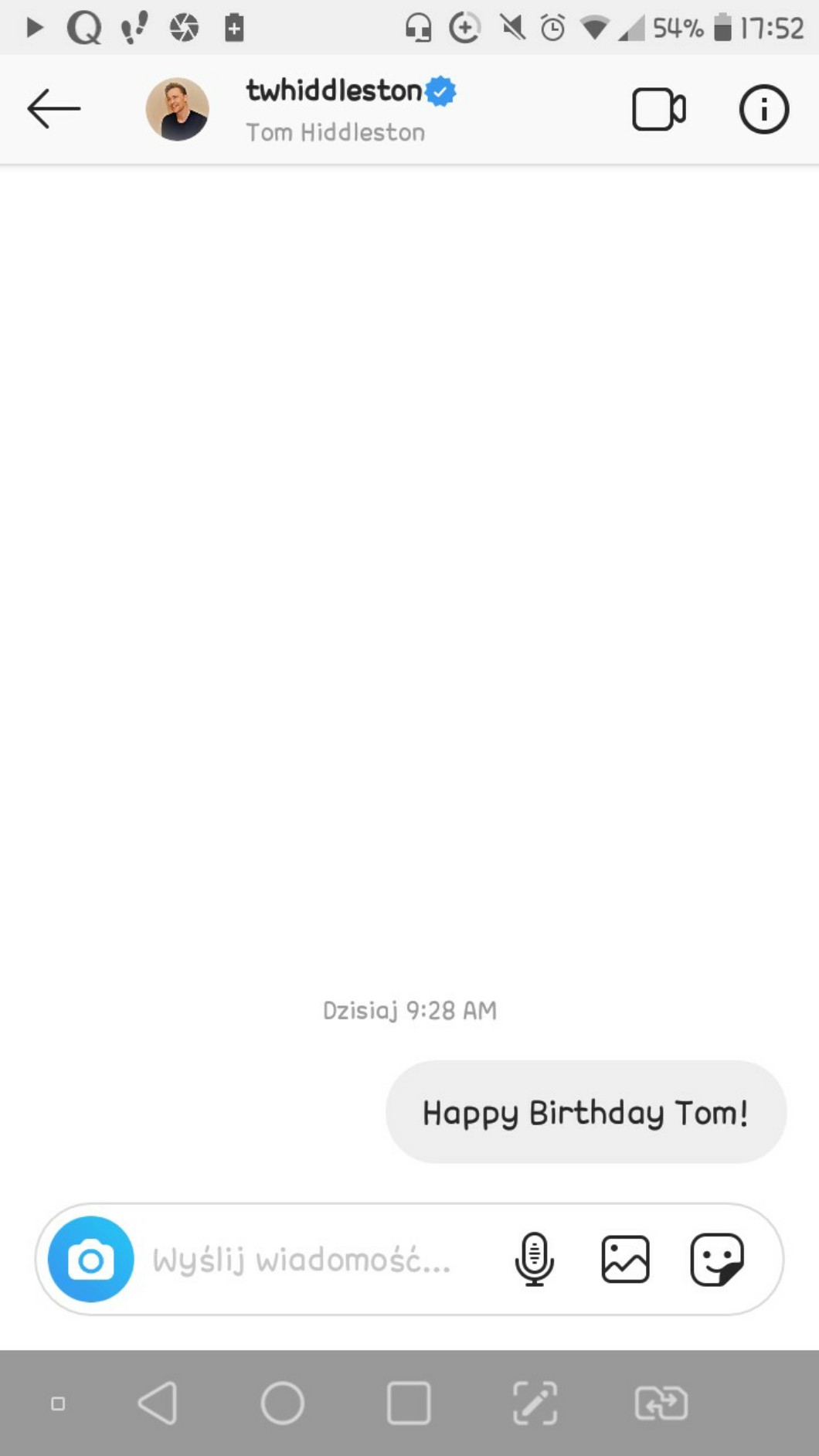This screenshot has width=819, height=1456.
Task: Open the blue camera button
Action: pyautogui.click(x=90, y=1259)
